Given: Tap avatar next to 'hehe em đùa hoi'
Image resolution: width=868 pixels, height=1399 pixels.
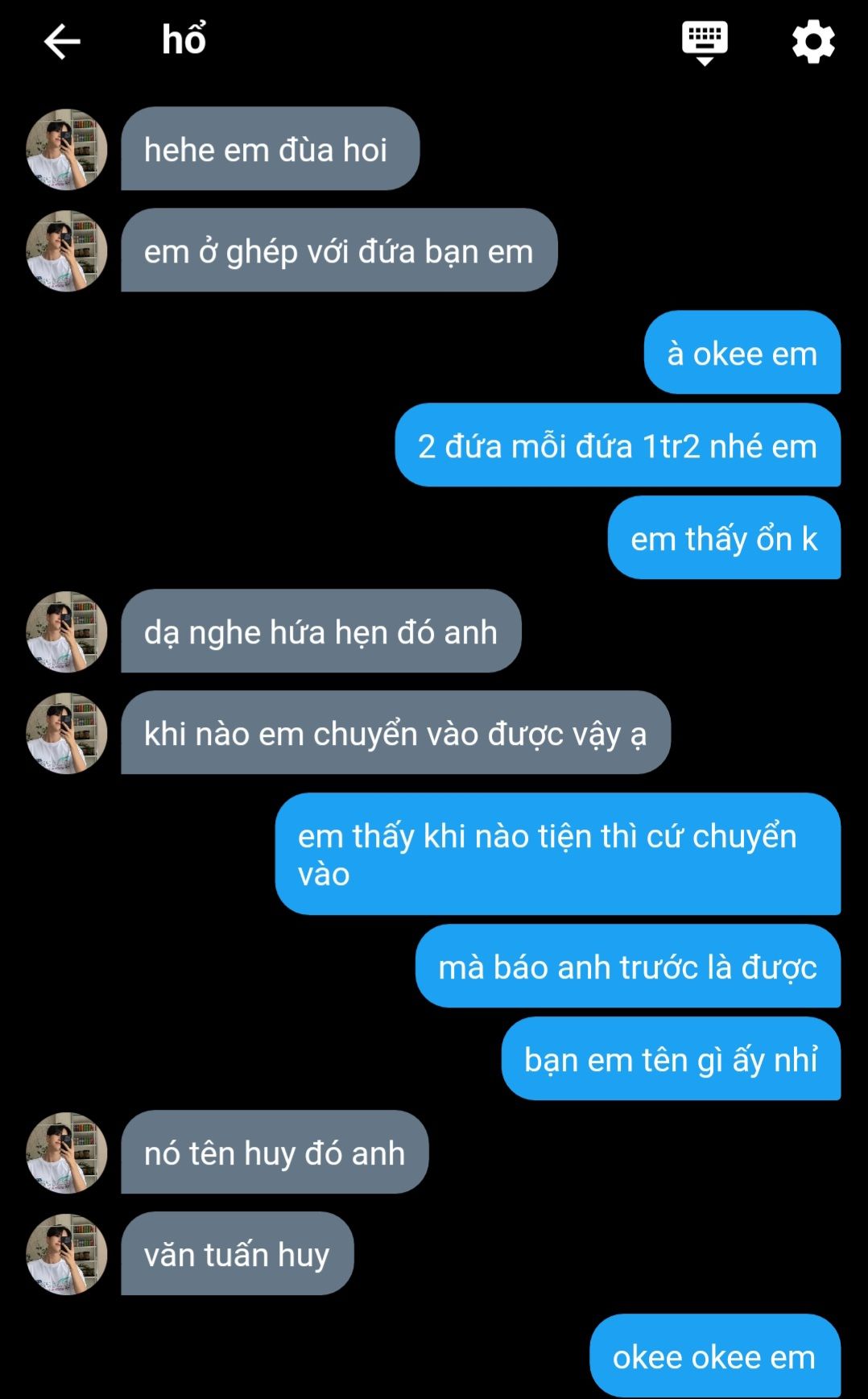Looking at the screenshot, I should click(67, 150).
